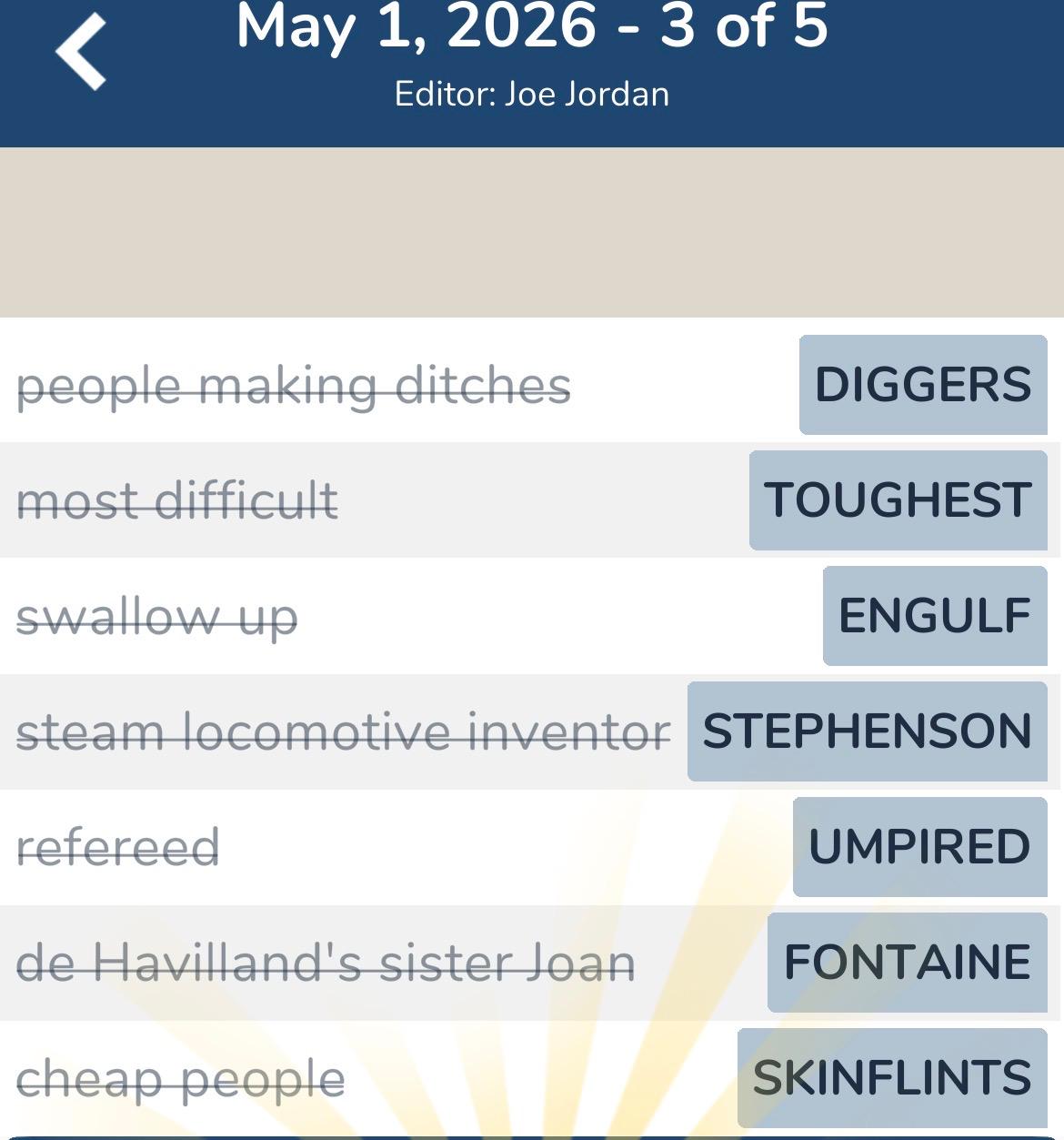Select the 'cheap people' clue
1064x1140 pixels.
point(182,1077)
